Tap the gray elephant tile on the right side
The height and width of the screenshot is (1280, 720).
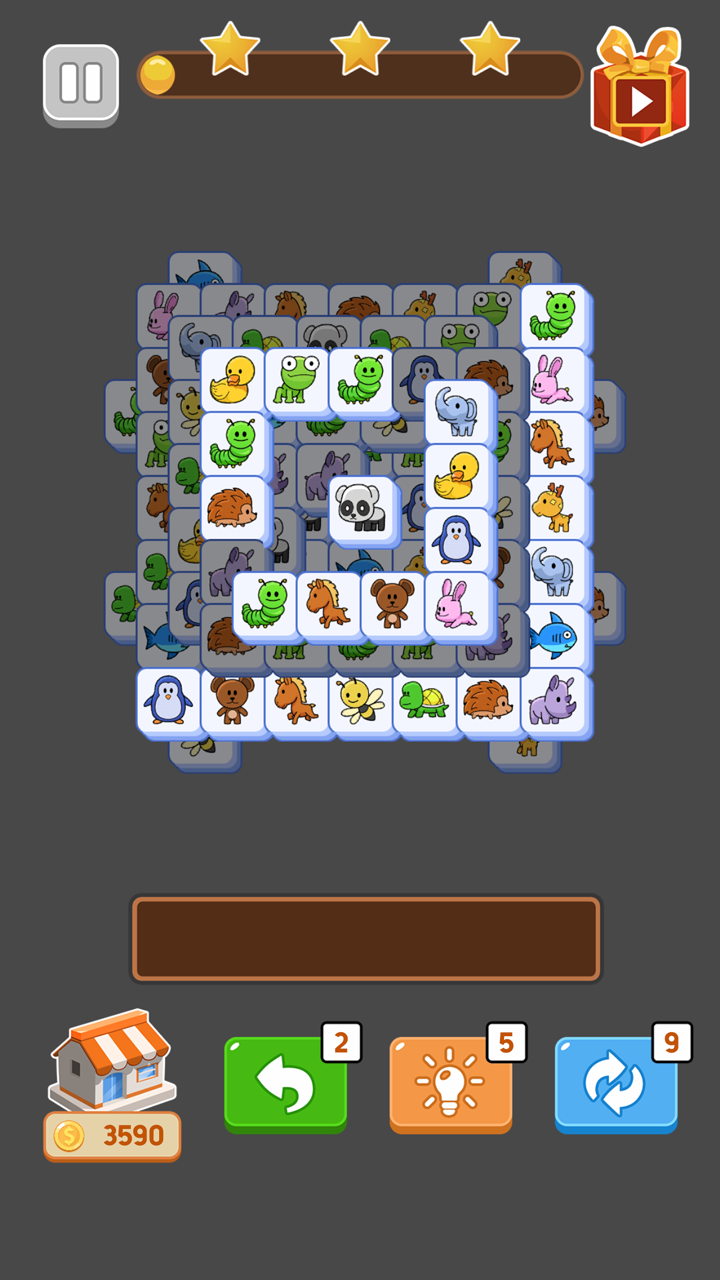click(x=554, y=570)
